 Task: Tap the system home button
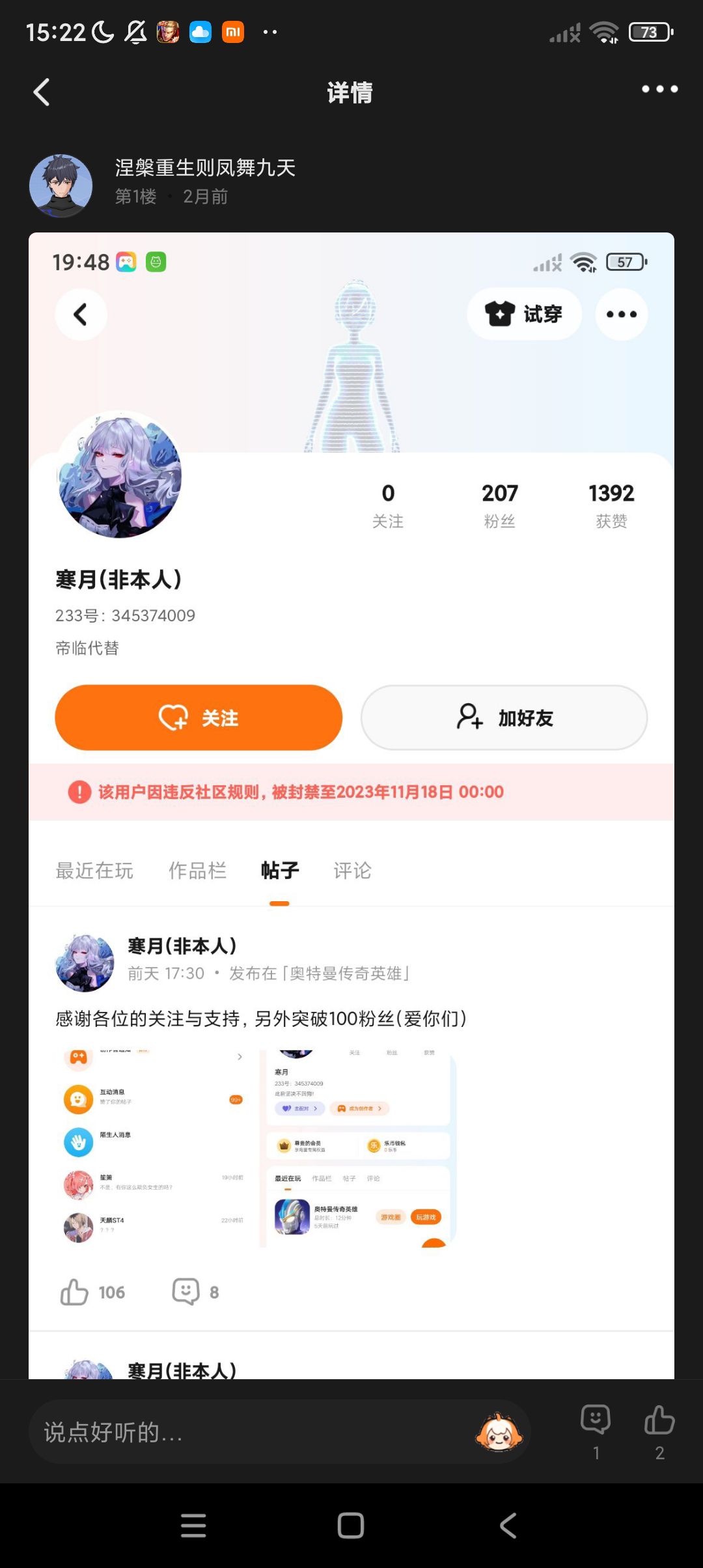tap(351, 1525)
